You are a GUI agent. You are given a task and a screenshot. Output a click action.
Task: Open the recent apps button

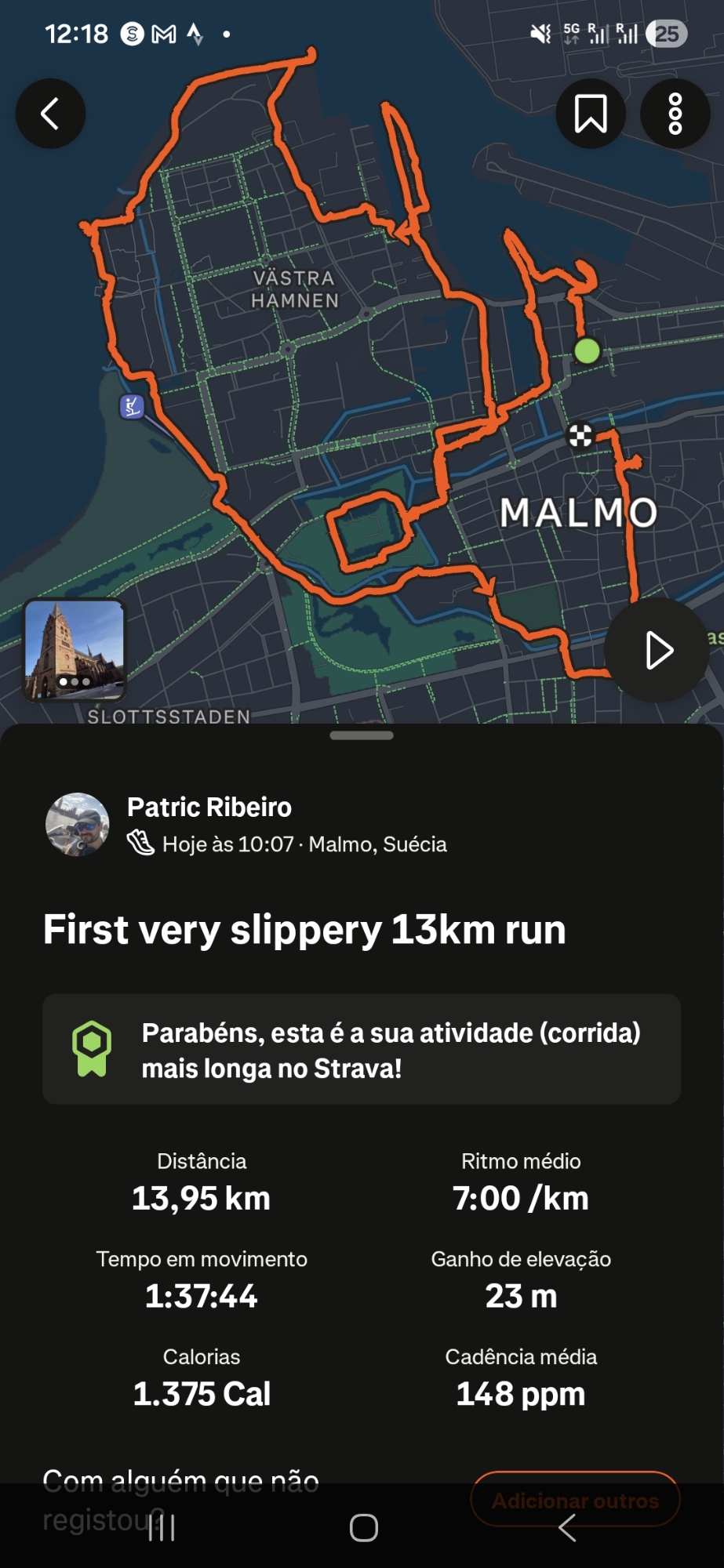click(x=162, y=1527)
